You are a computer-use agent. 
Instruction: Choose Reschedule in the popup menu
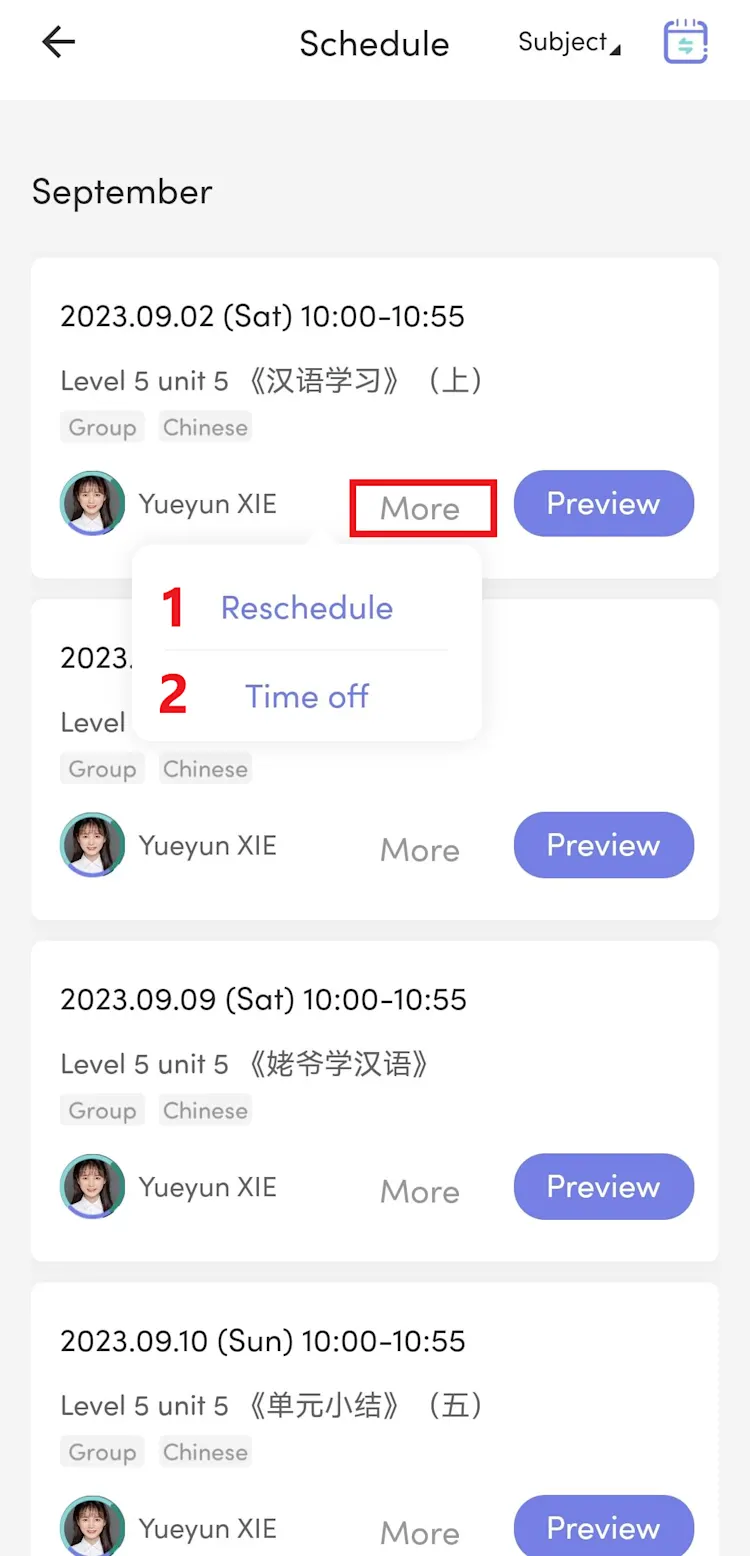[x=306, y=608]
